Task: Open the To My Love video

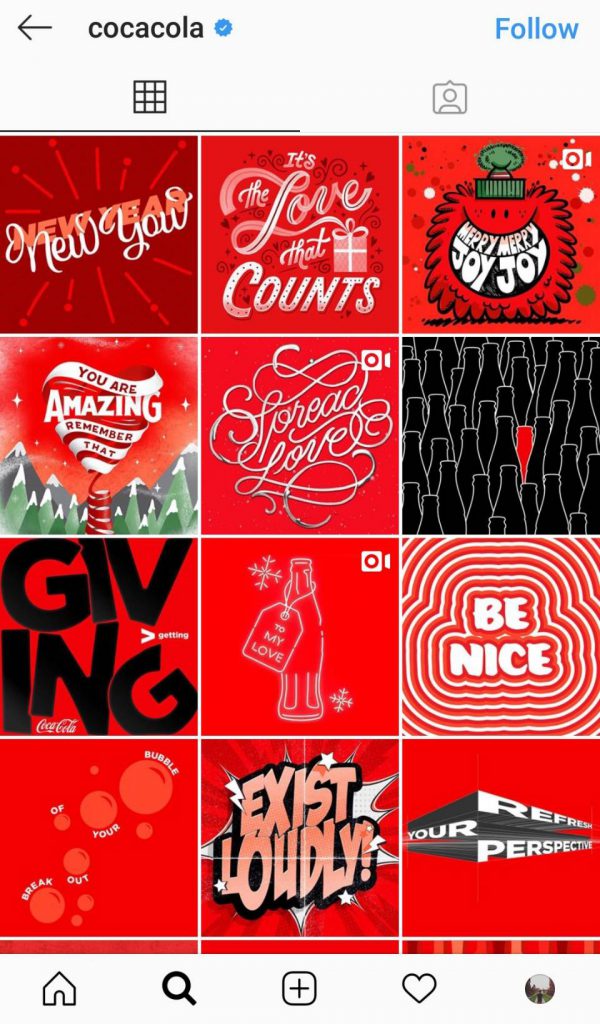Action: point(300,637)
